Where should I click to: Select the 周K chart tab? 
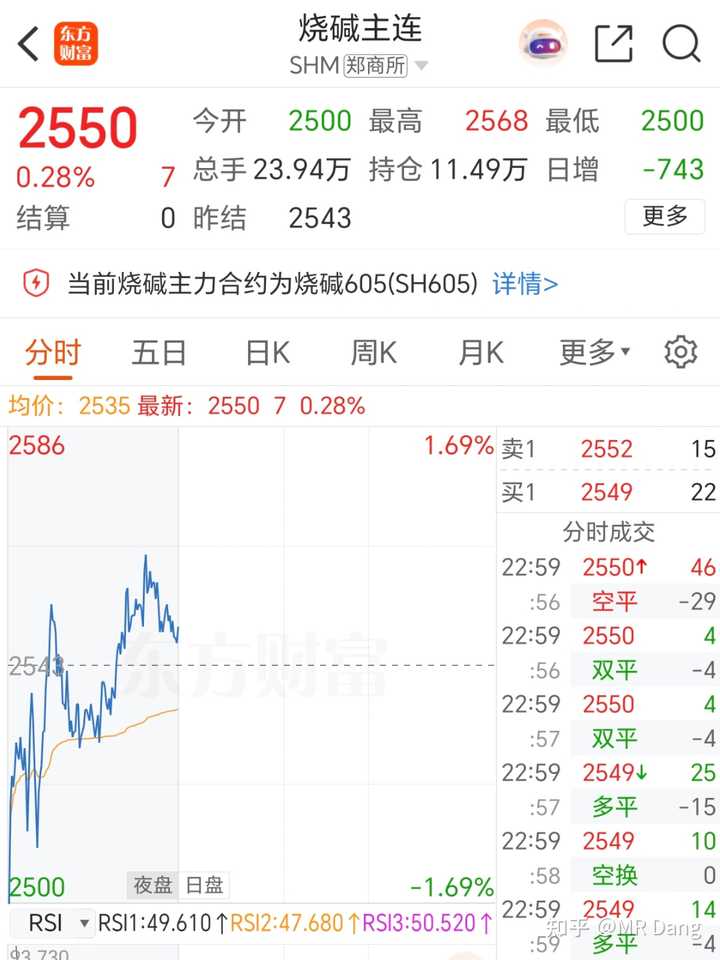373,352
